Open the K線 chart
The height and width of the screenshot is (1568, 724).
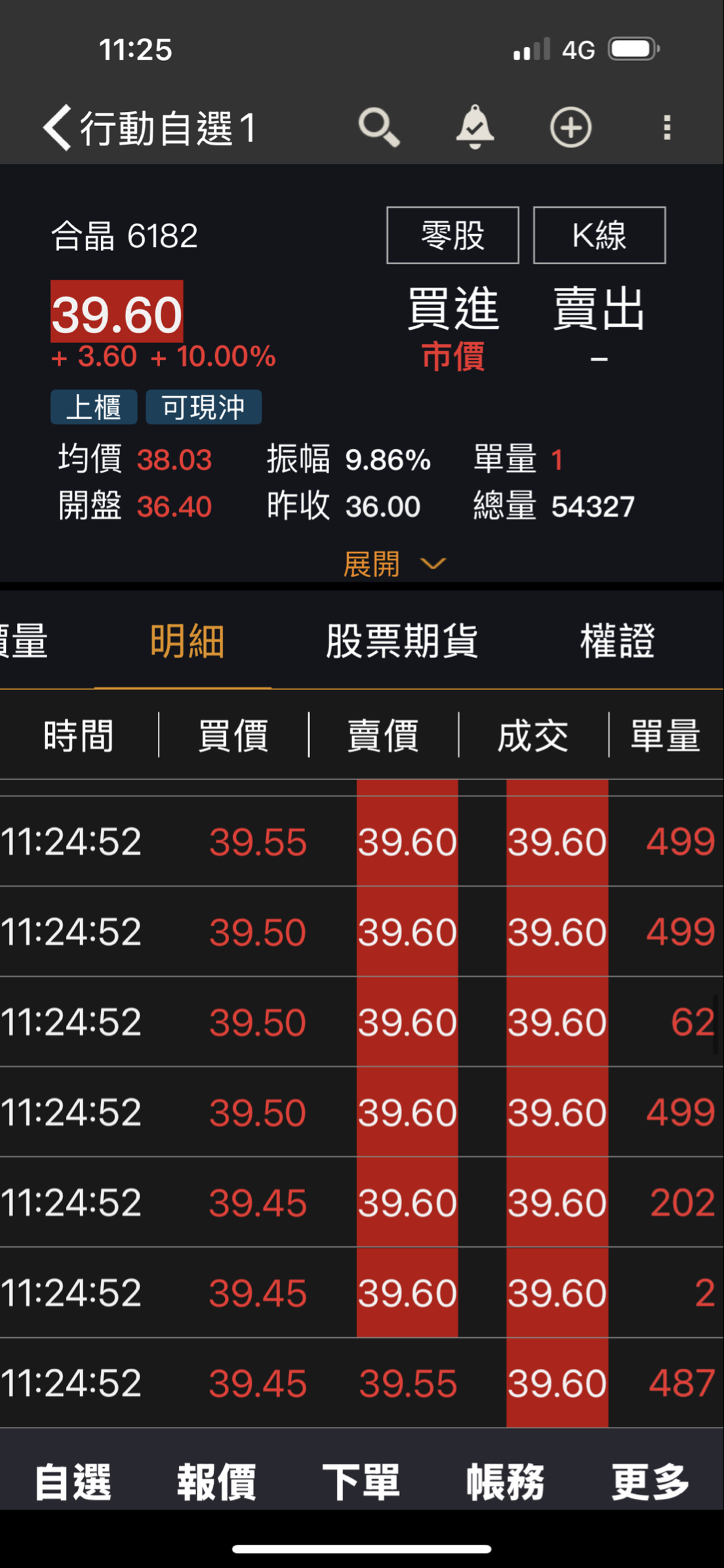(599, 235)
